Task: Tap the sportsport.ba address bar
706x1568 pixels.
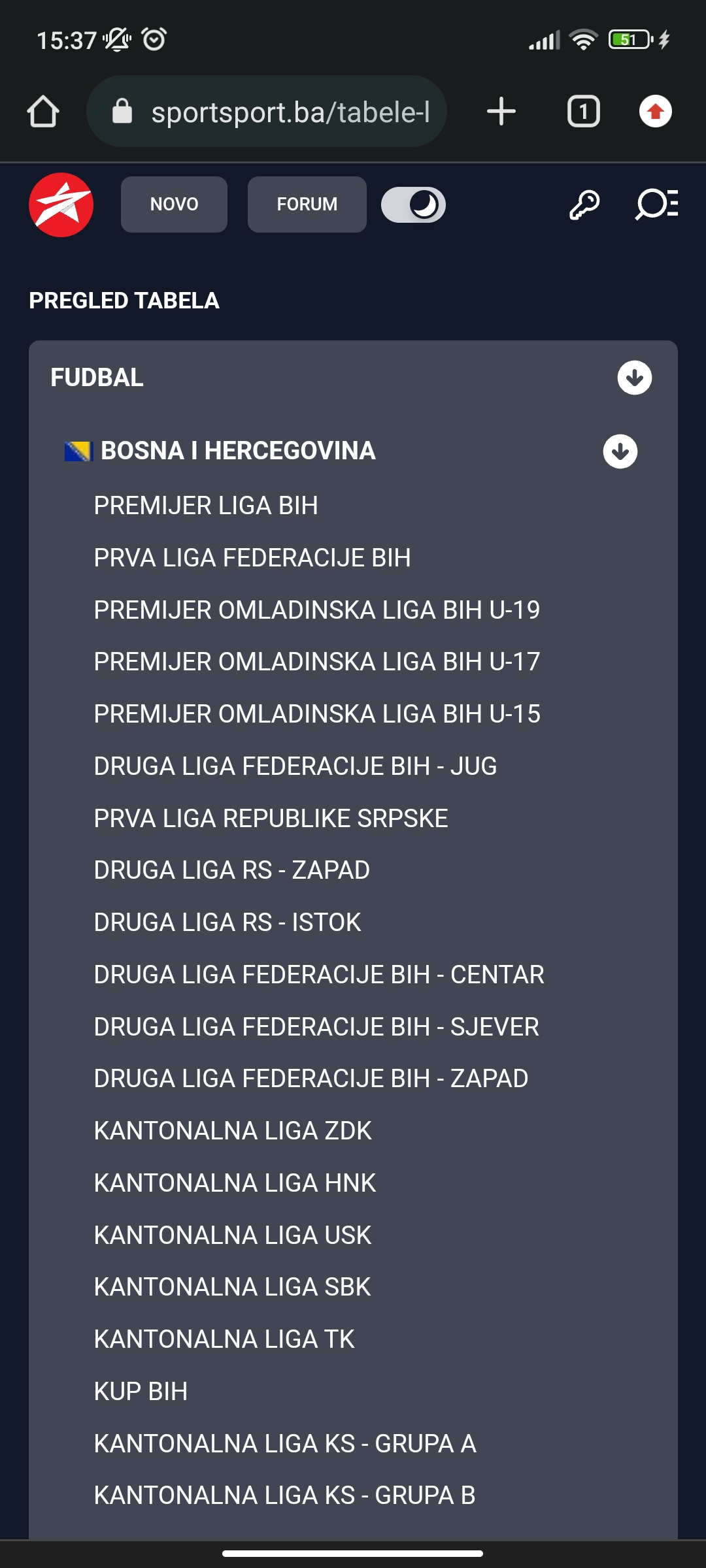Action: 267,112
